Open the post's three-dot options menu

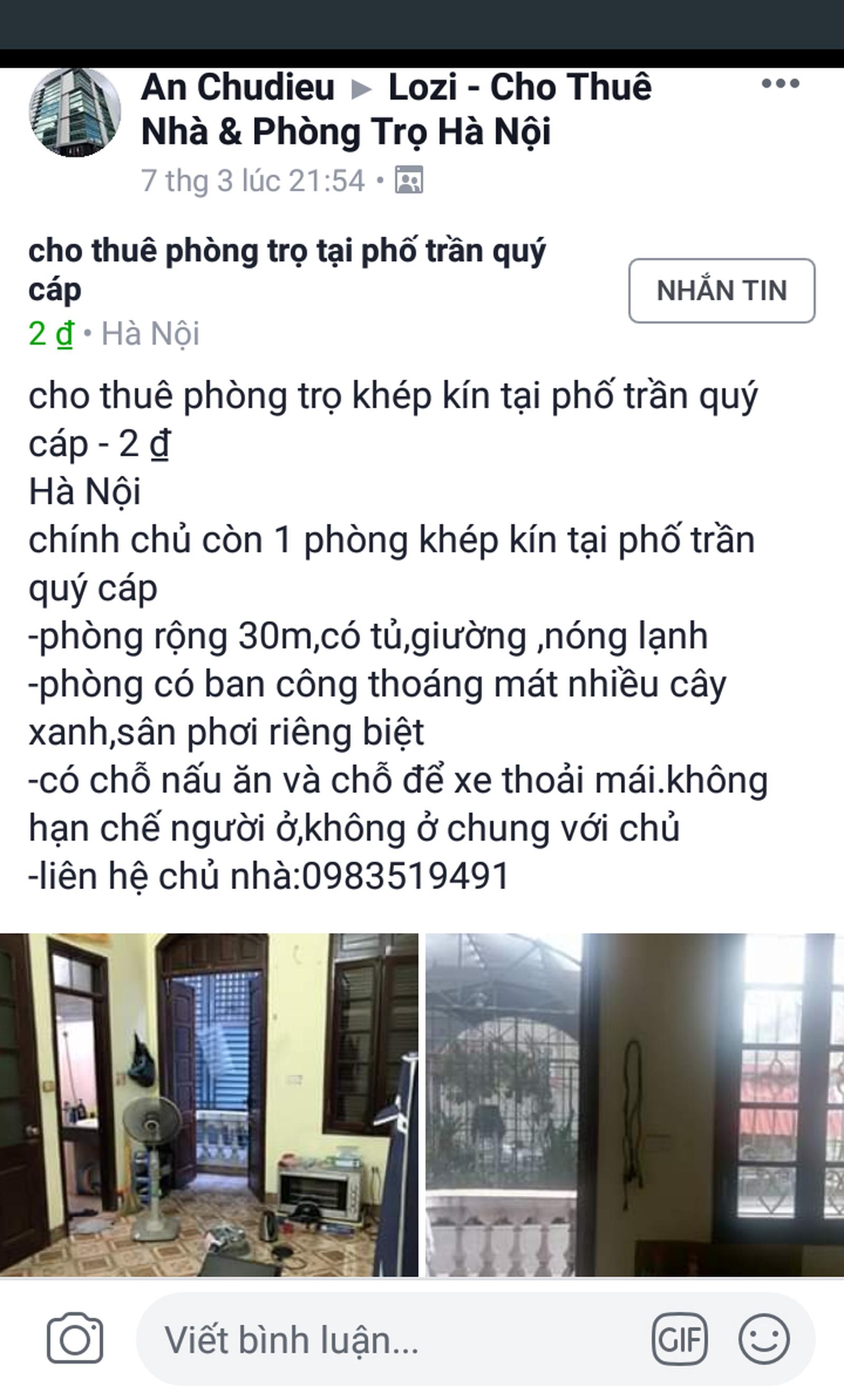(780, 84)
